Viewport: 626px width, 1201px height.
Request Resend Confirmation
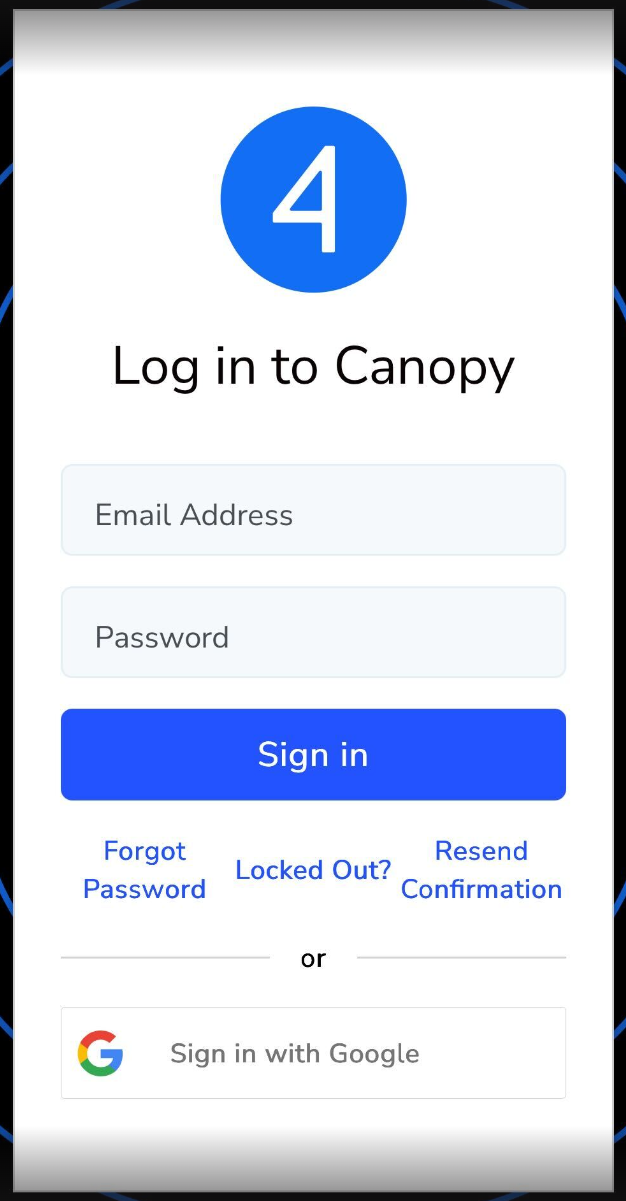(481, 870)
